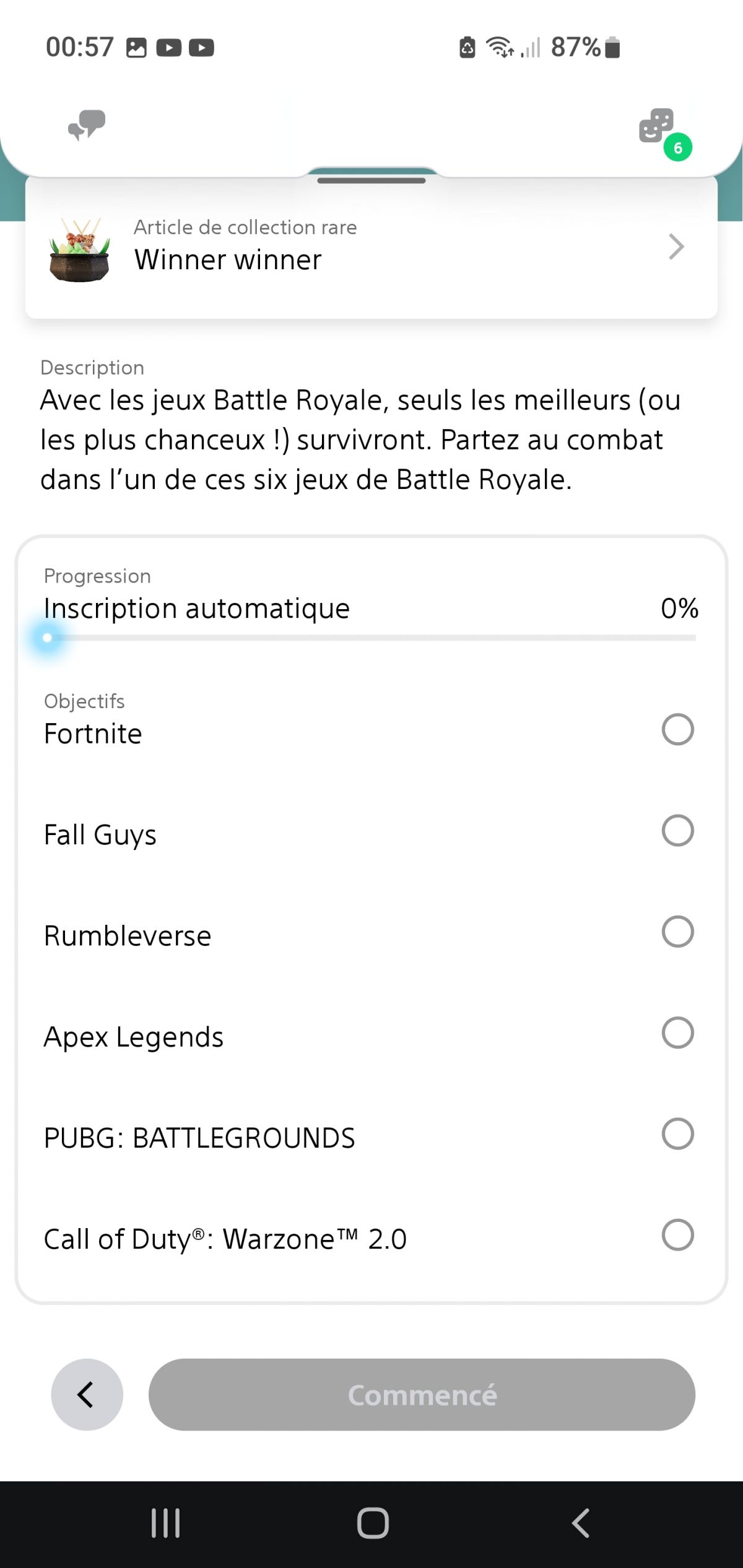Tap the grey Commencé button

pyautogui.click(x=422, y=1395)
